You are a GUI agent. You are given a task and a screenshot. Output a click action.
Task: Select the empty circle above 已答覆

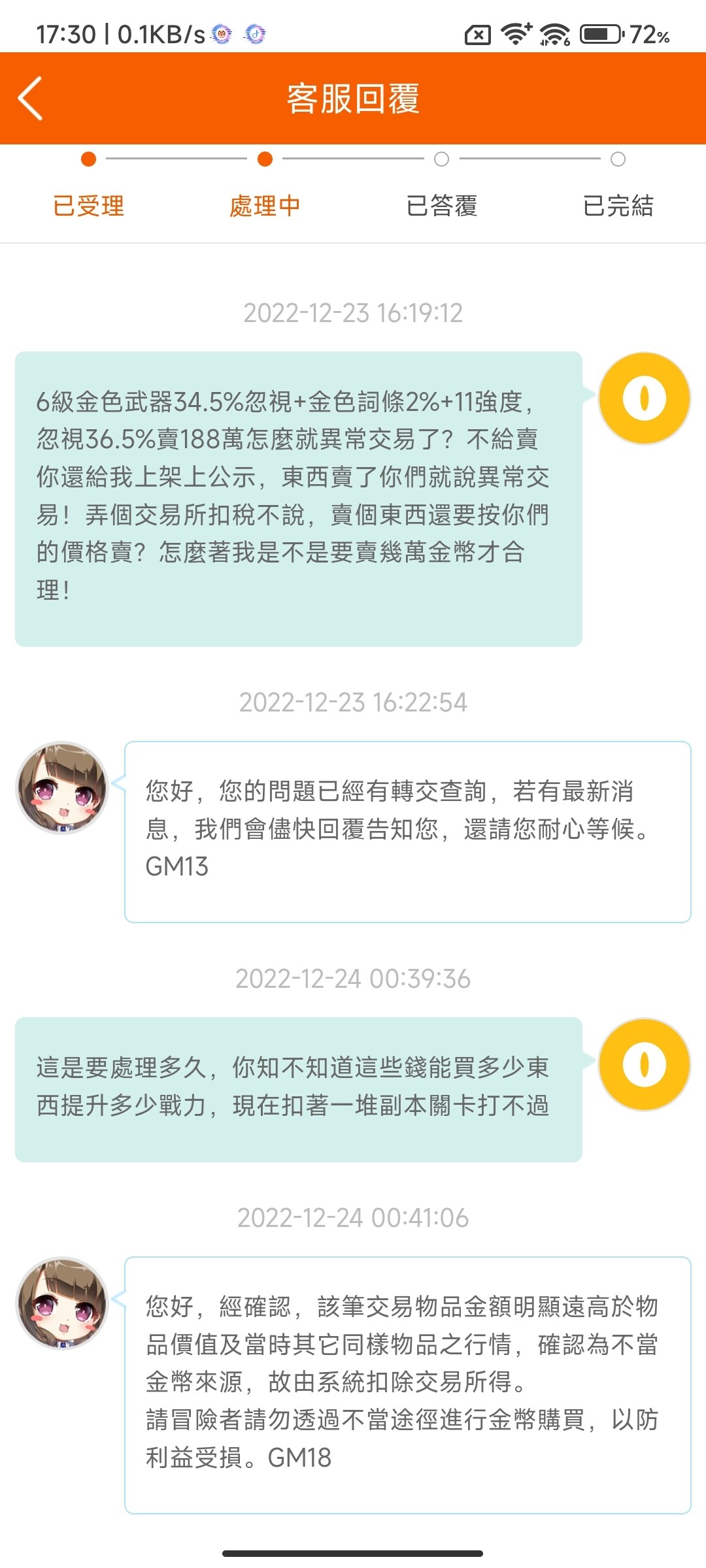tap(440, 158)
